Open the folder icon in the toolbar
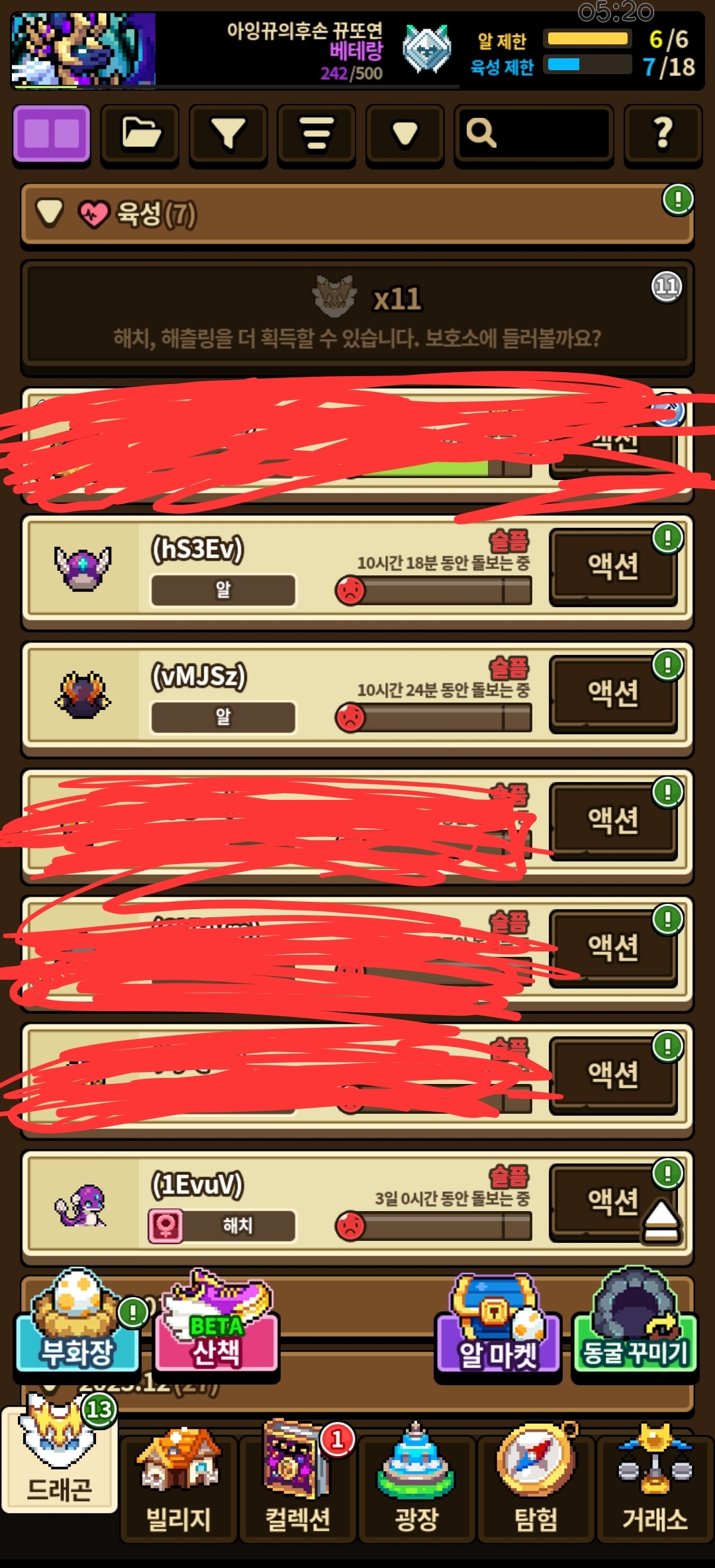Image resolution: width=715 pixels, height=1568 pixels. coord(140,133)
